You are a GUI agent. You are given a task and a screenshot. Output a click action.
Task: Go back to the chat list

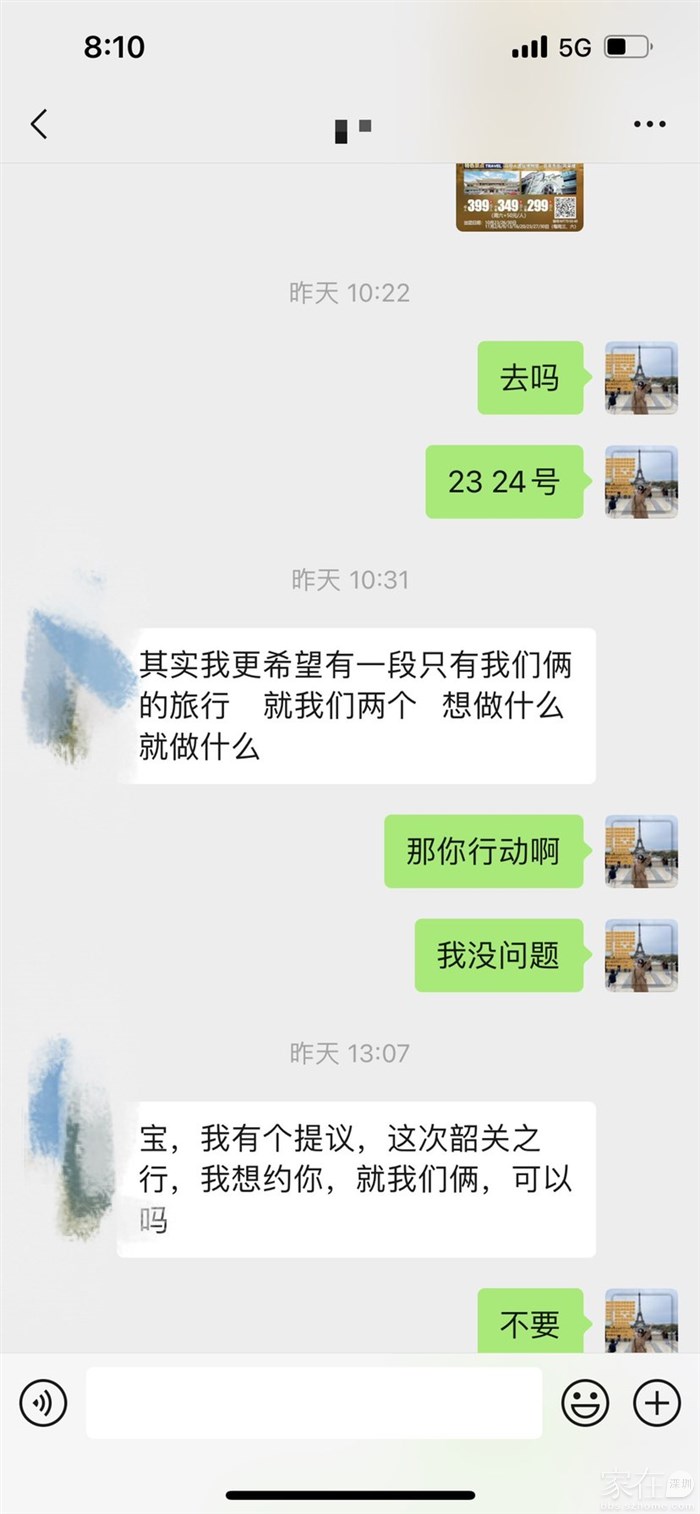click(39, 125)
